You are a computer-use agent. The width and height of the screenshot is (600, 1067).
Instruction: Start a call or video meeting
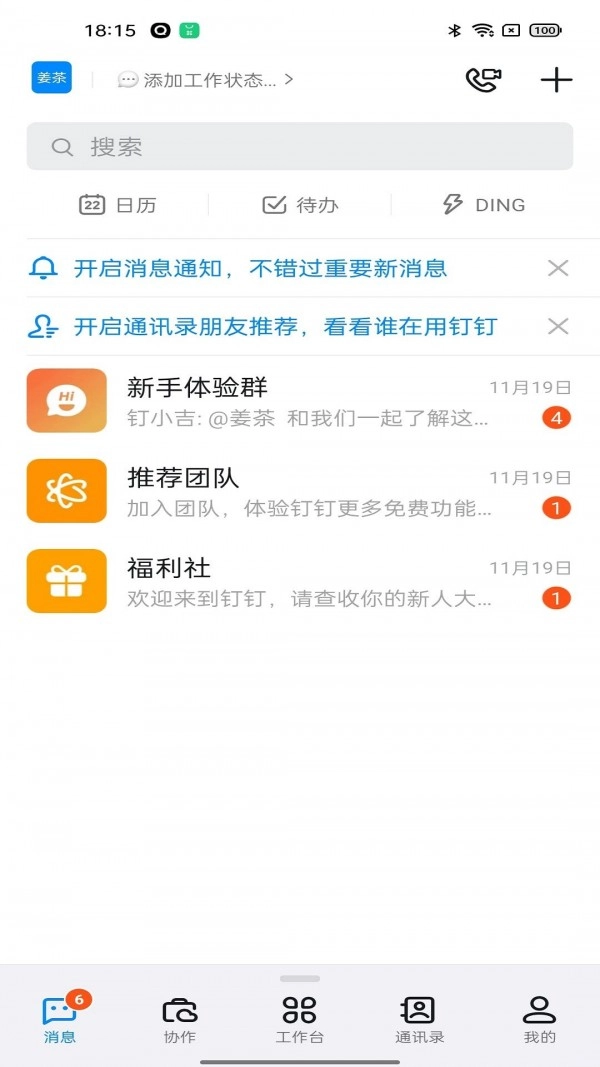click(484, 80)
